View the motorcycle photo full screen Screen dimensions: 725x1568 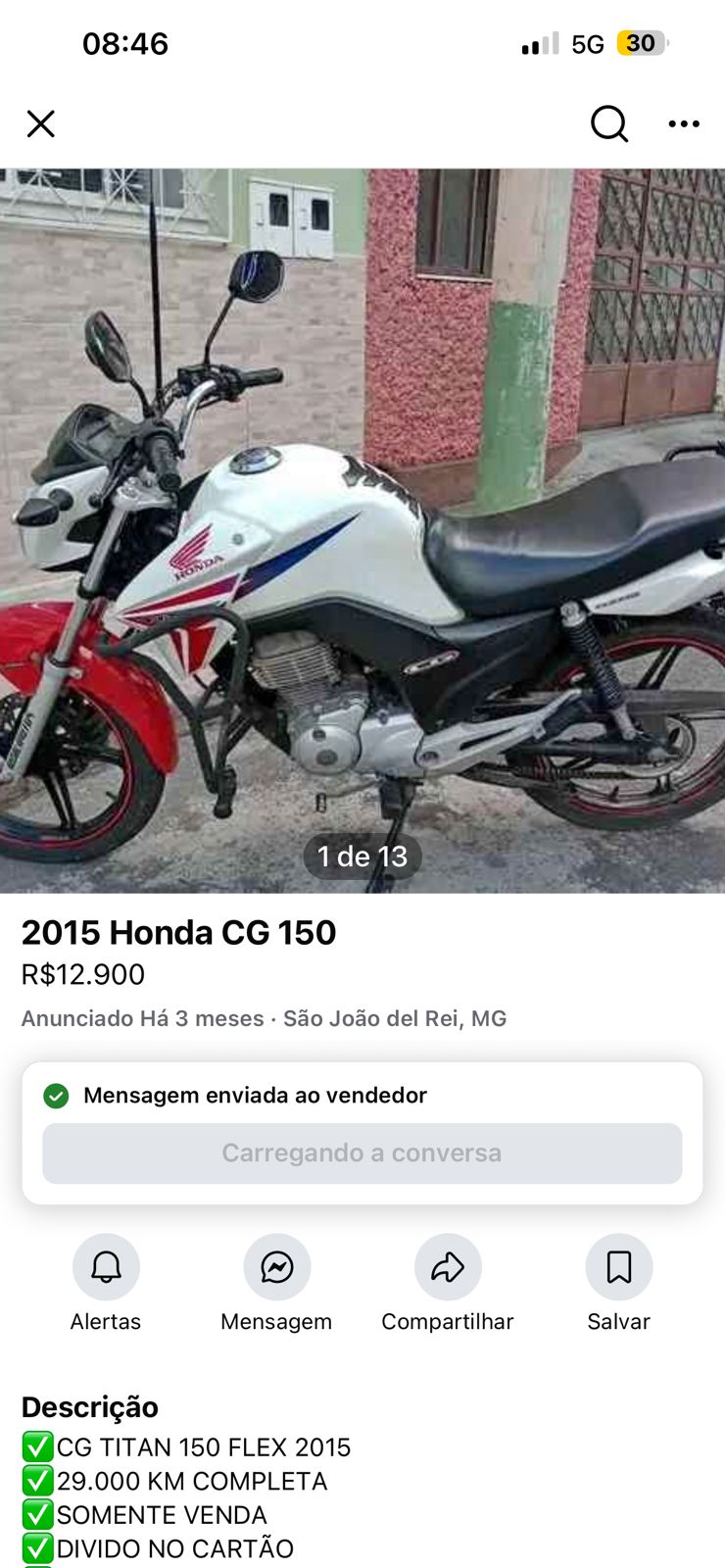click(x=362, y=530)
